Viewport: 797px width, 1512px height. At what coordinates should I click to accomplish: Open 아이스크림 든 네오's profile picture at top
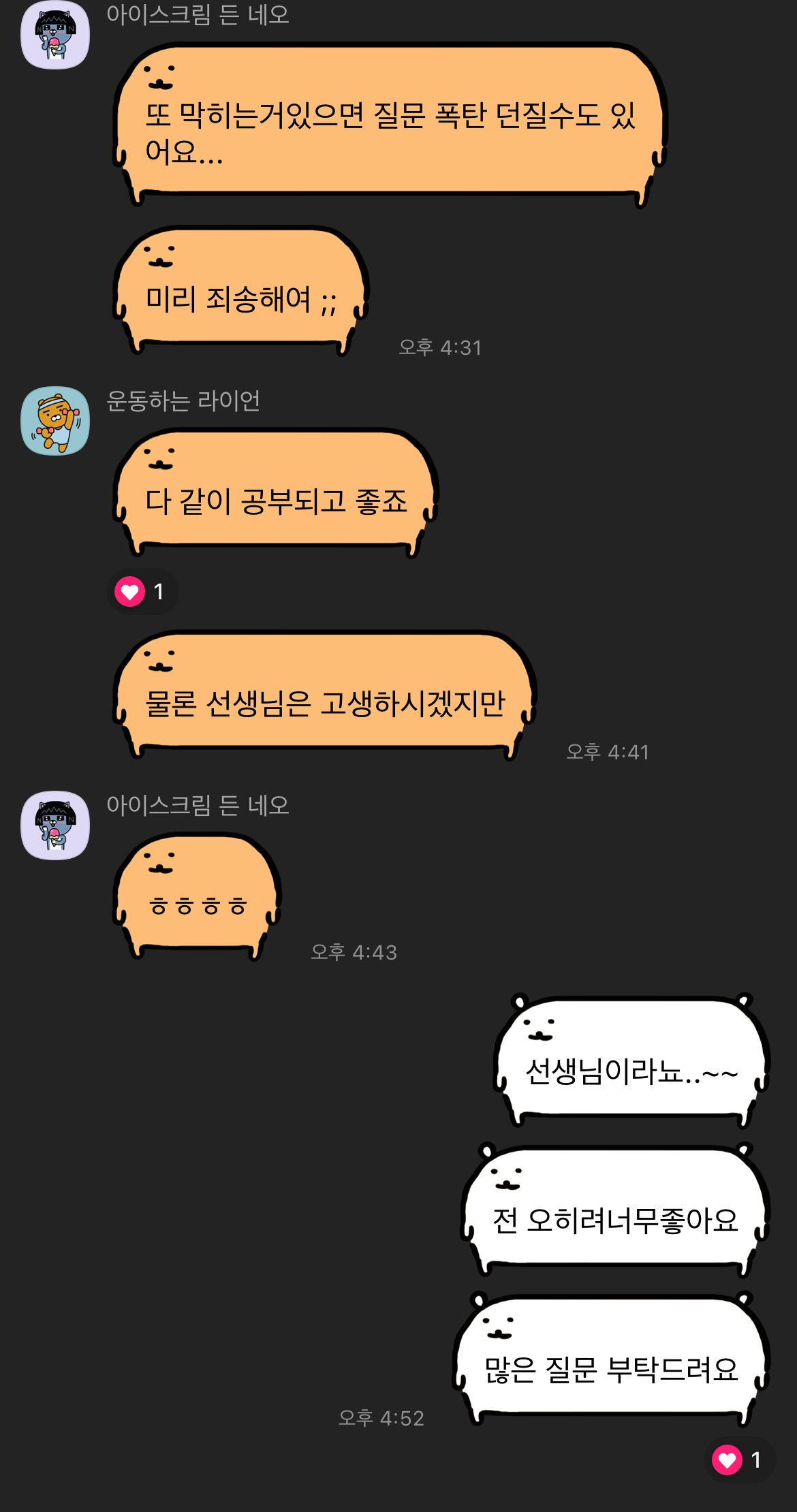55,34
